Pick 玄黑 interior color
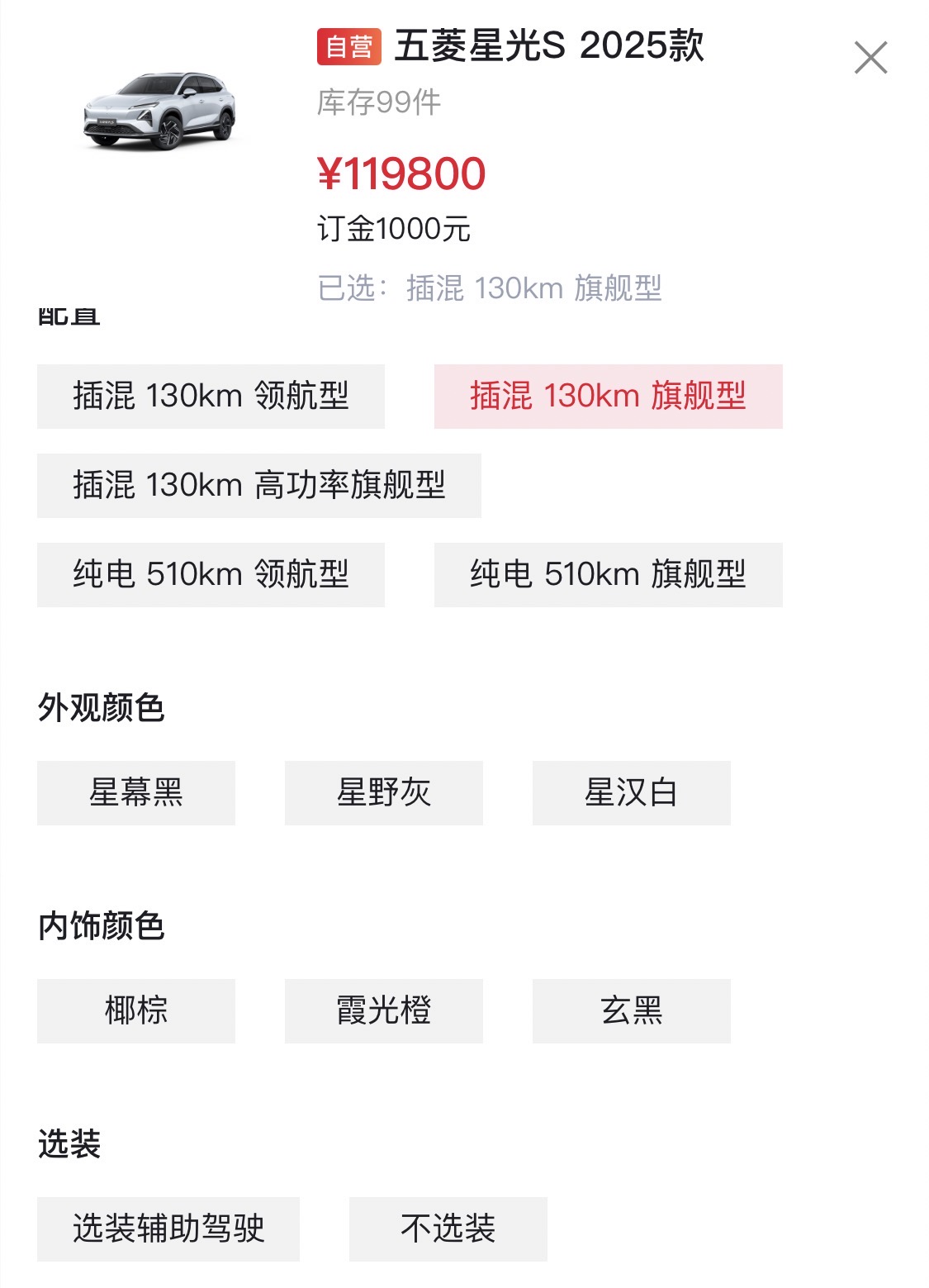 tap(632, 1011)
